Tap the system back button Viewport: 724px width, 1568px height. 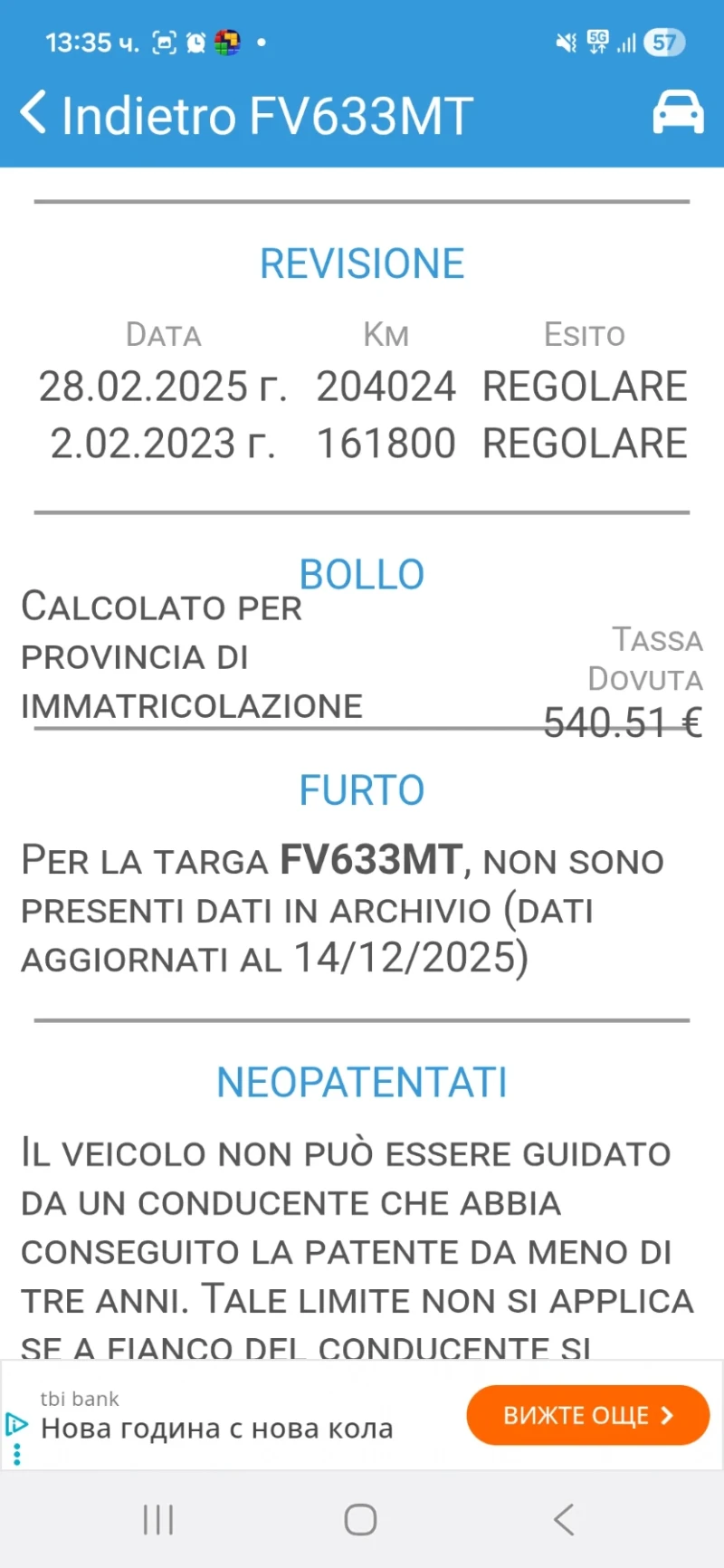tap(564, 1520)
